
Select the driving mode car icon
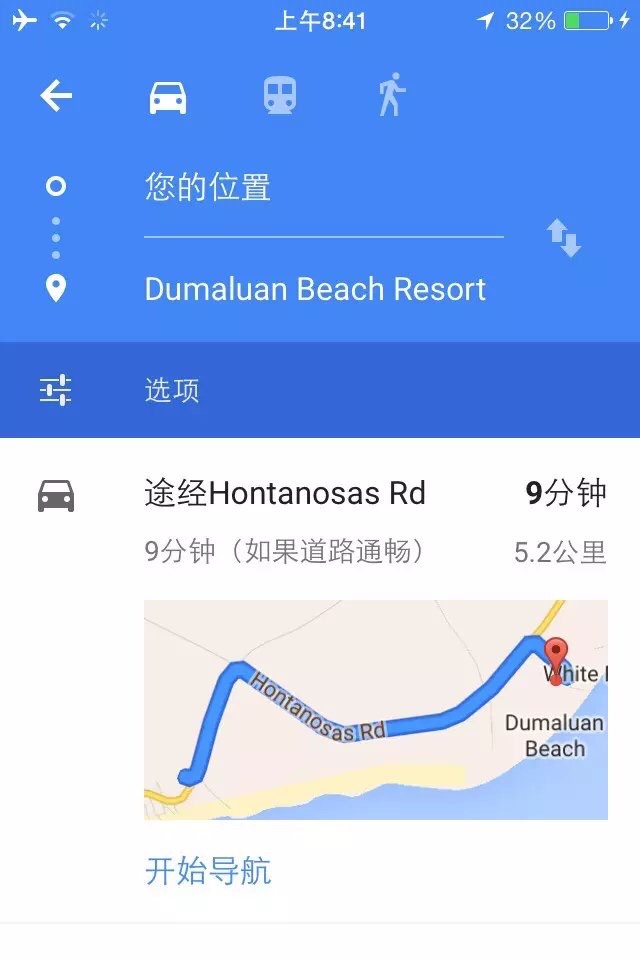[x=168, y=97]
